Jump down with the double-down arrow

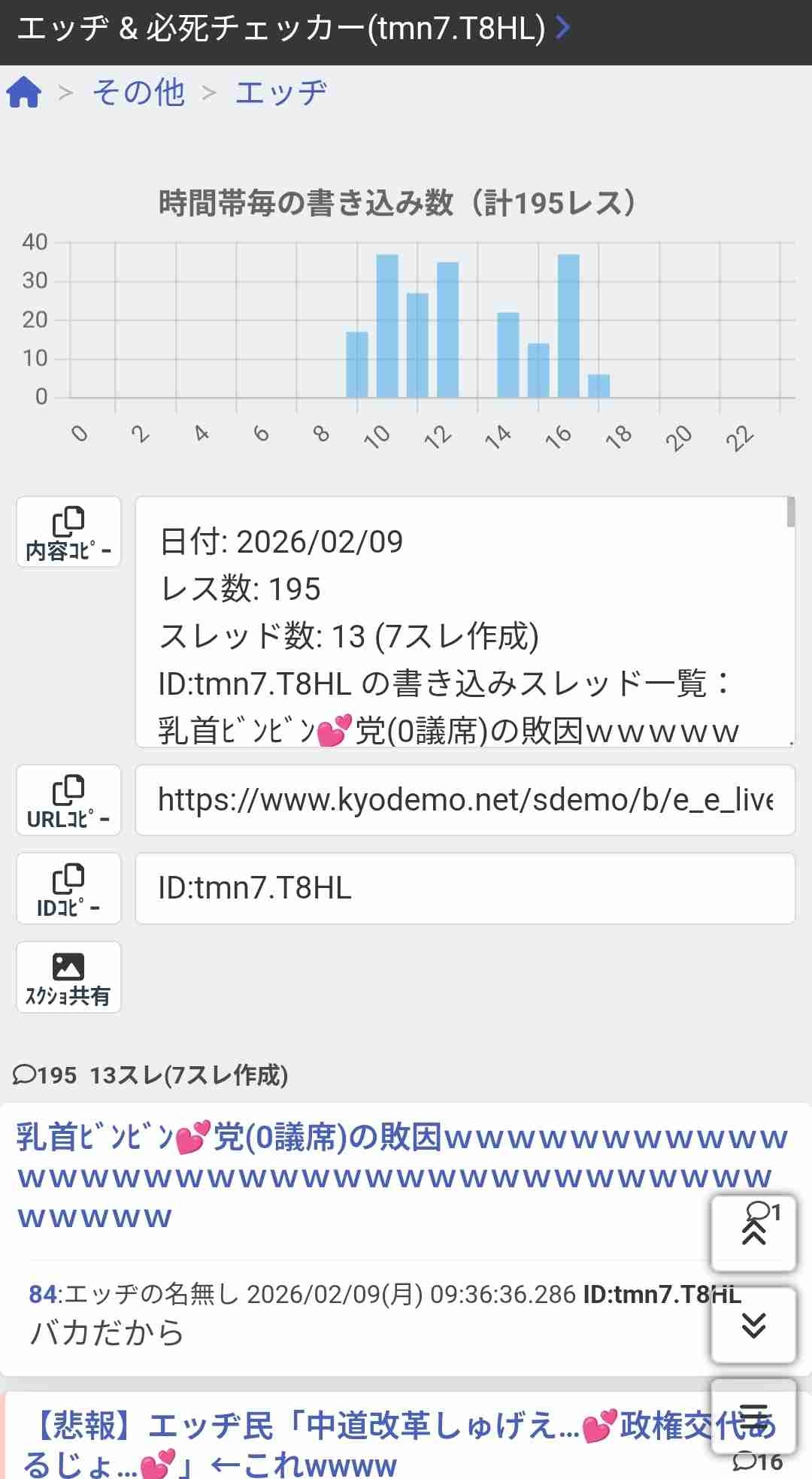coord(753,1325)
